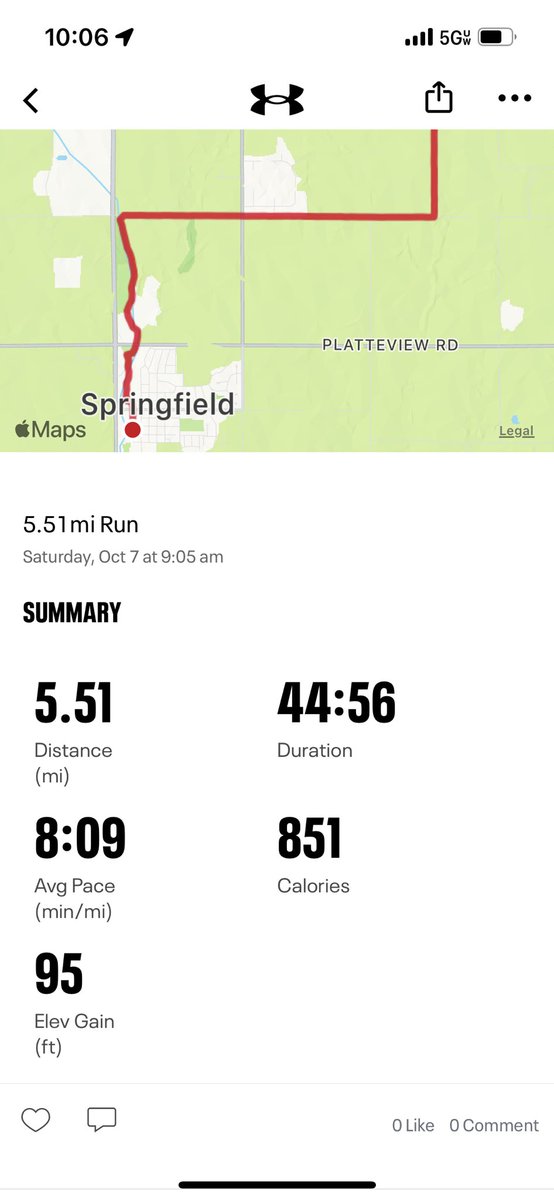
Task: View the 0 Comment list
Action: [494, 1125]
